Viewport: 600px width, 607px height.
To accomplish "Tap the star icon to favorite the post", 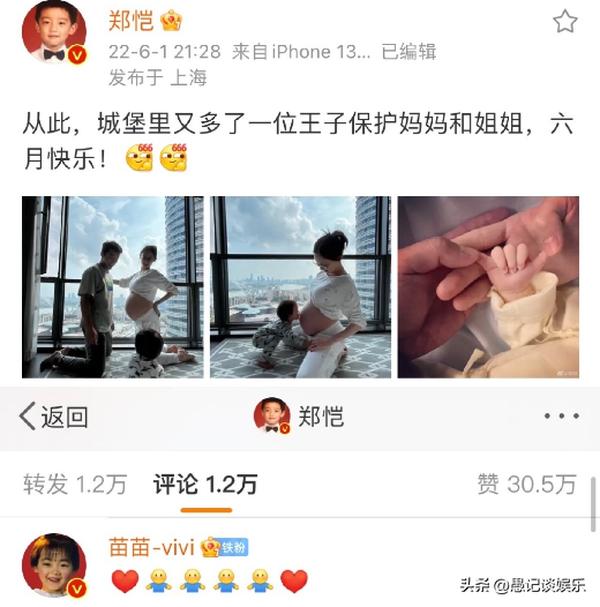I will pyautogui.click(x=565, y=21).
